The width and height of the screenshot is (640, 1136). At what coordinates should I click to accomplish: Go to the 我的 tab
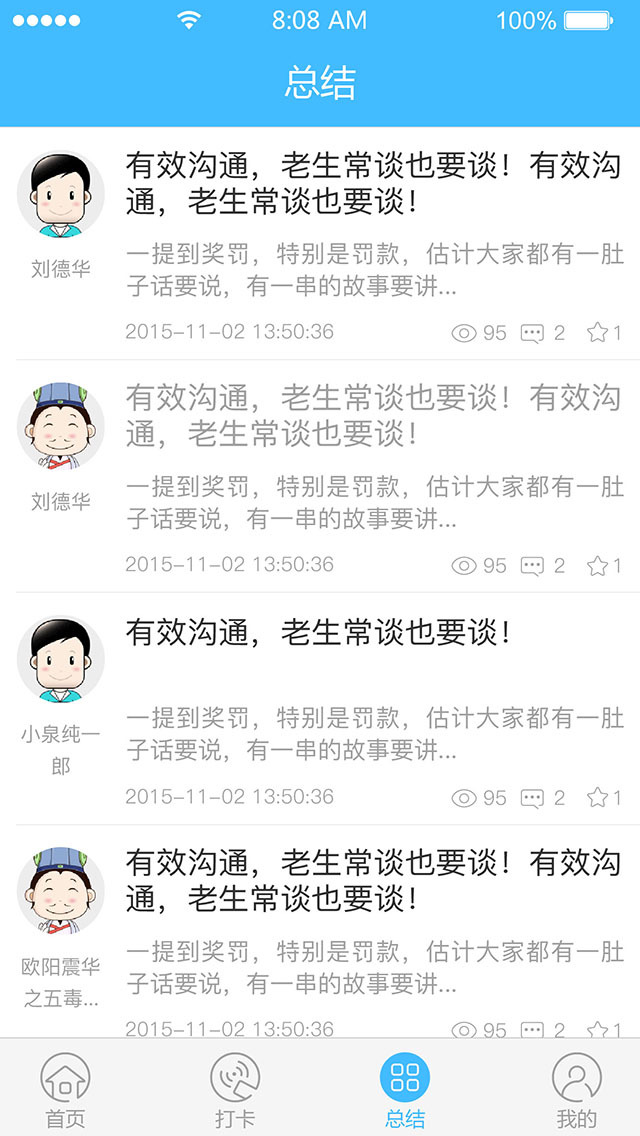[x=577, y=1089]
